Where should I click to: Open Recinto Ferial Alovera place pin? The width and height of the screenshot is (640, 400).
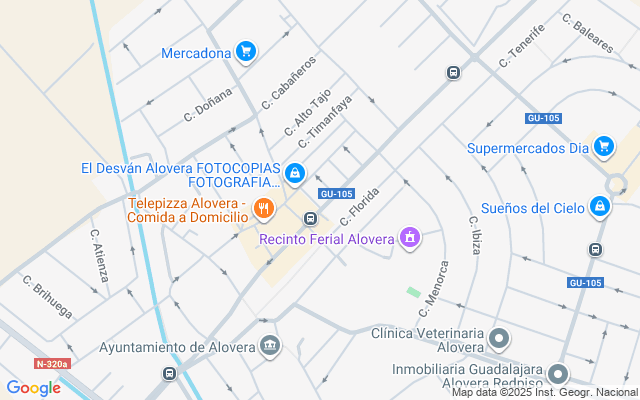408,238
